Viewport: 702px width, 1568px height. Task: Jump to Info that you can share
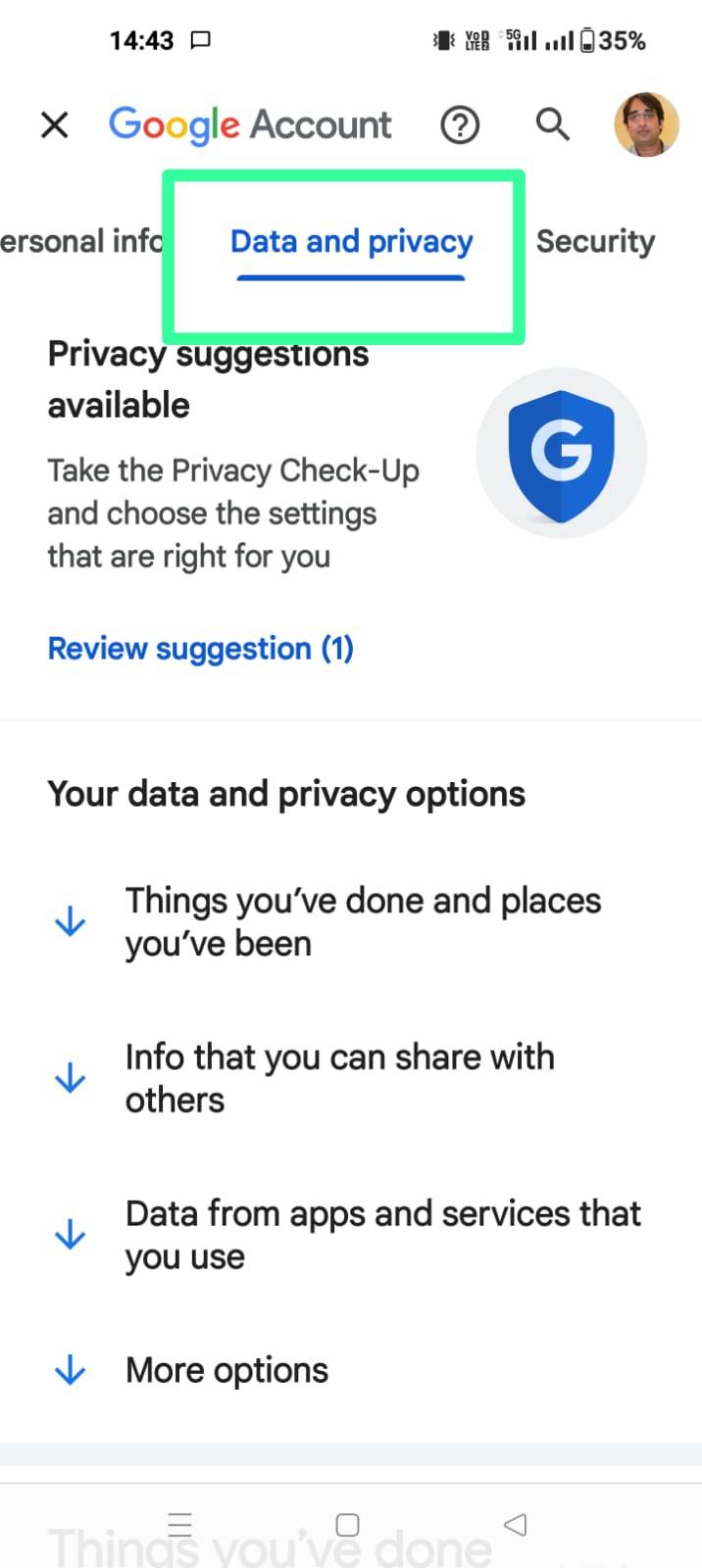338,1078
